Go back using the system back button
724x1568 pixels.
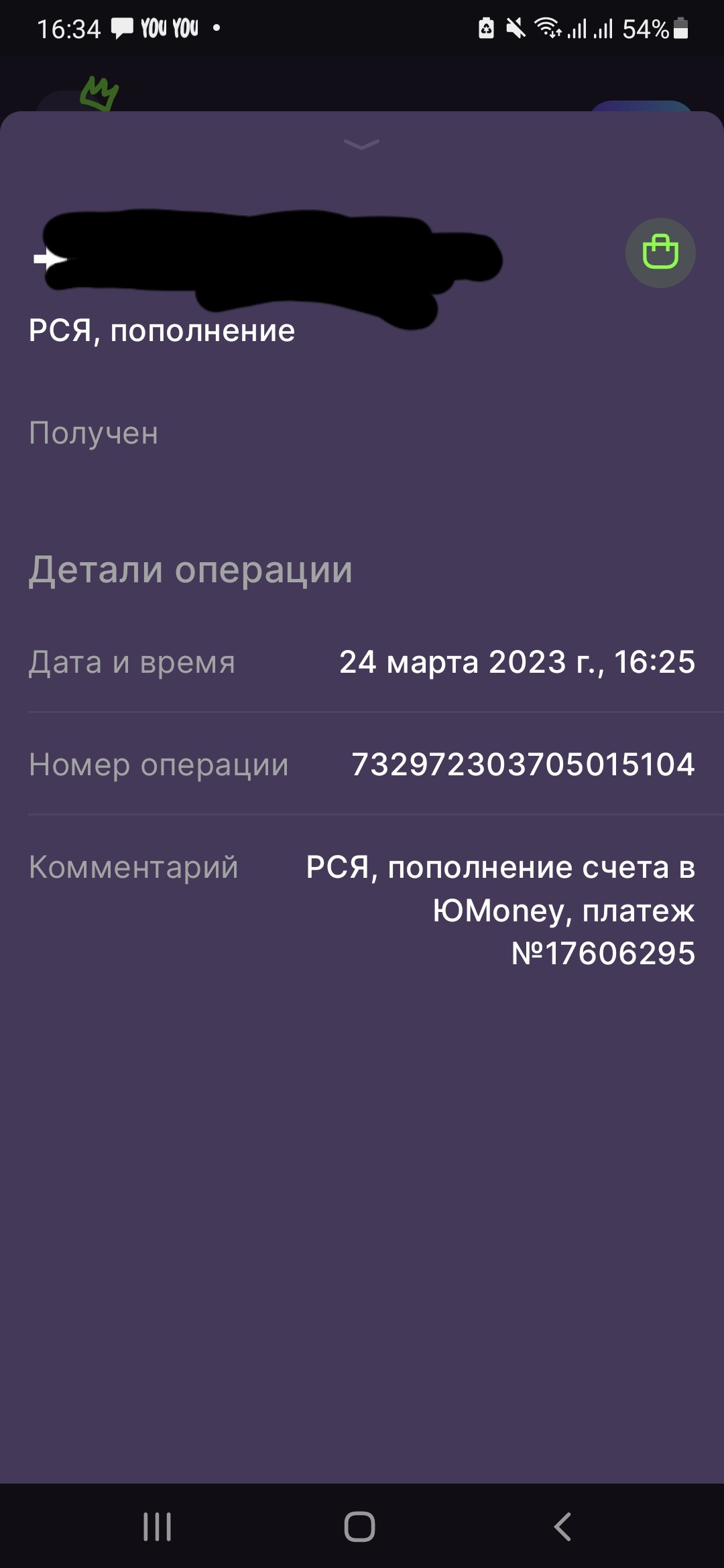[563, 1527]
